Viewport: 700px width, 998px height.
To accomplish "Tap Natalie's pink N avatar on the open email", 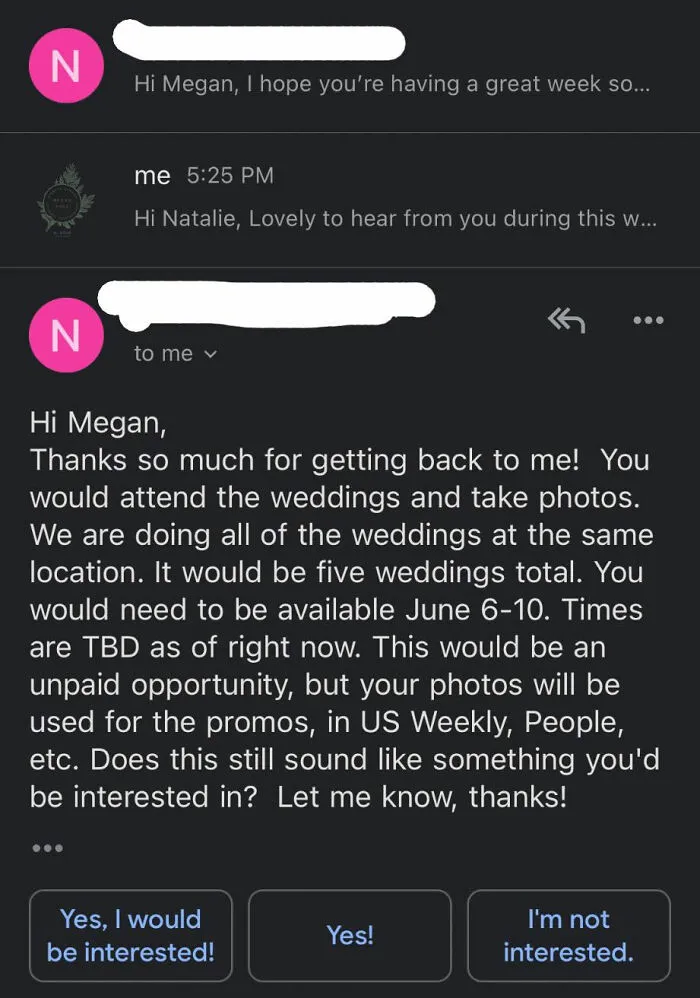I will 66,335.
